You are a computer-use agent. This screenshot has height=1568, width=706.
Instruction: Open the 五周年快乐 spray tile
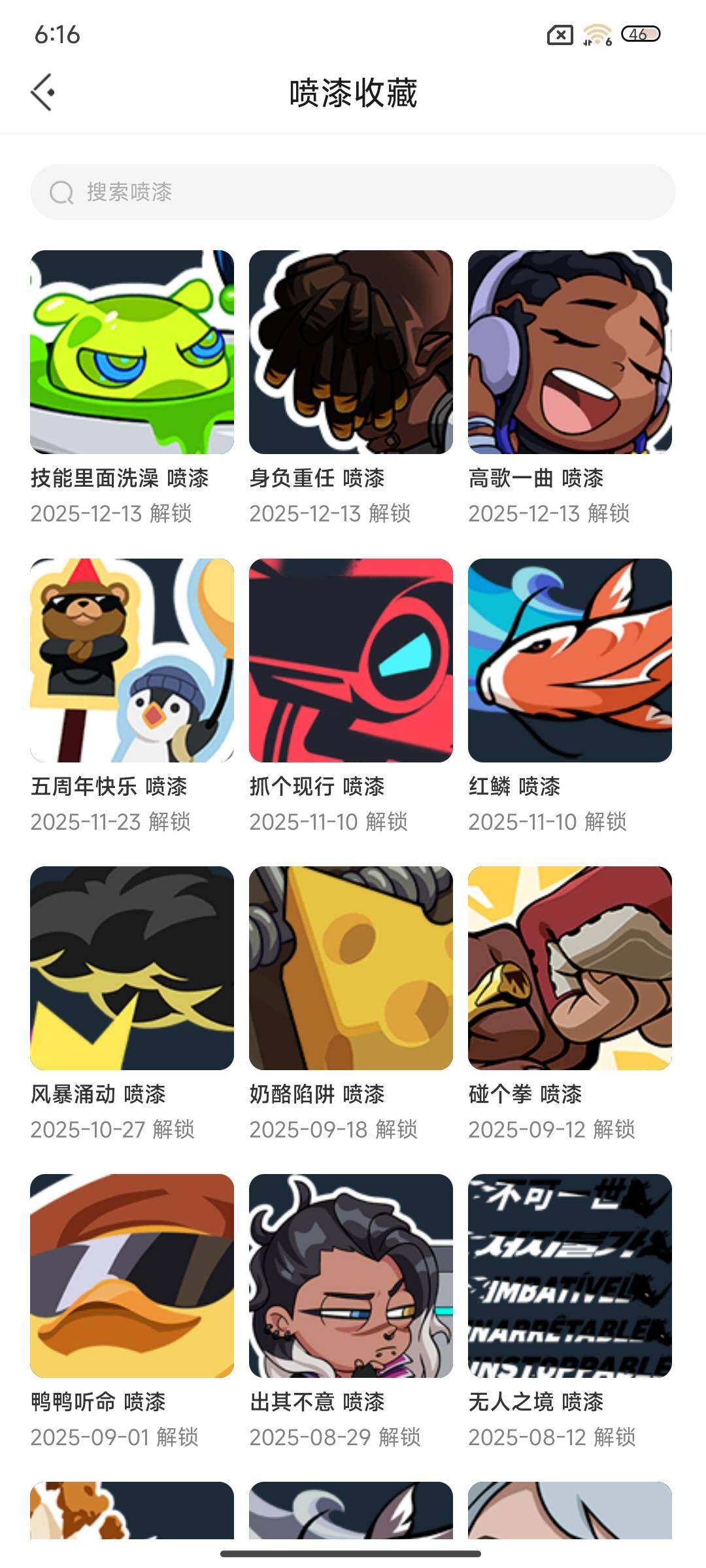tap(132, 660)
